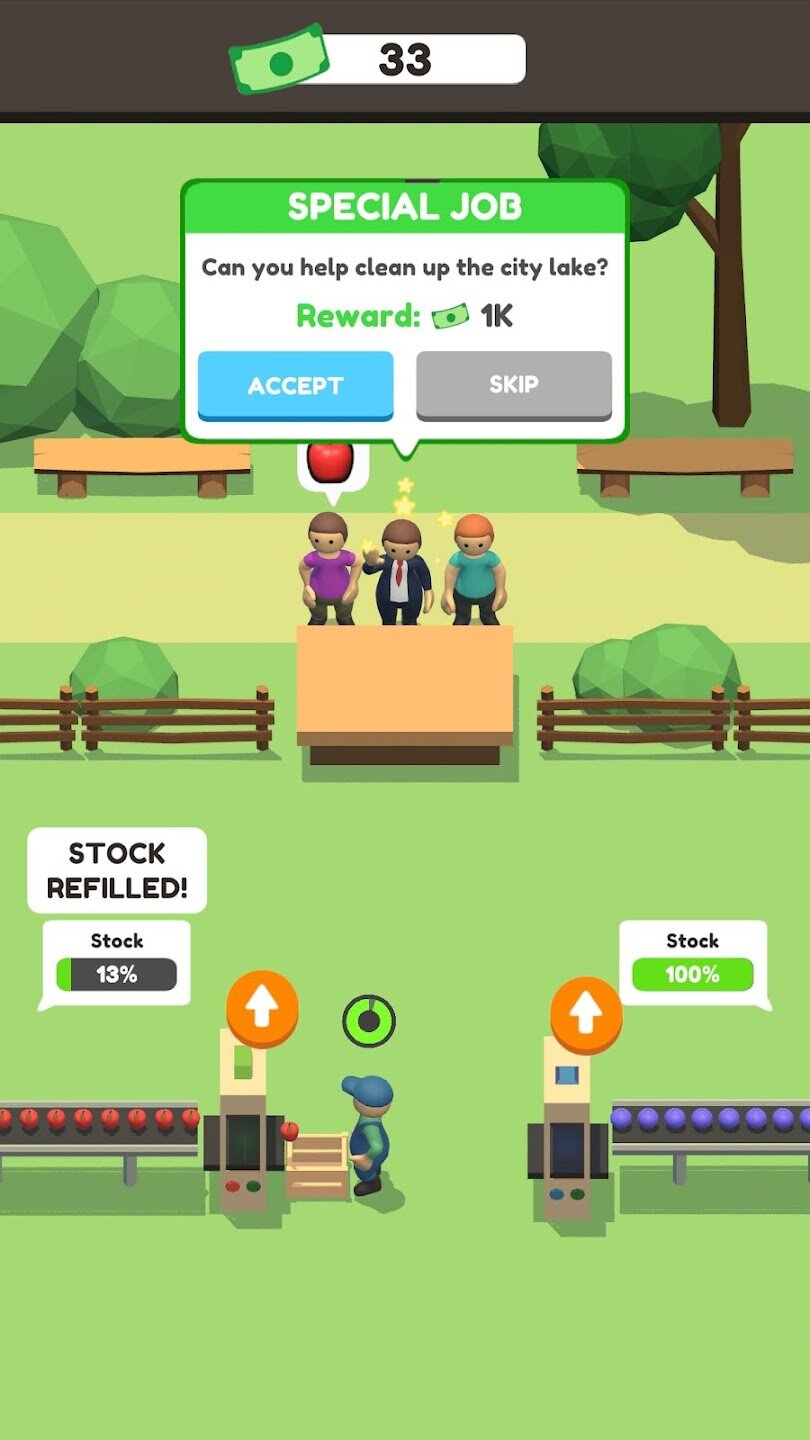
Task: Upgrade the apple machine with orange arrow
Action: tap(262, 1008)
